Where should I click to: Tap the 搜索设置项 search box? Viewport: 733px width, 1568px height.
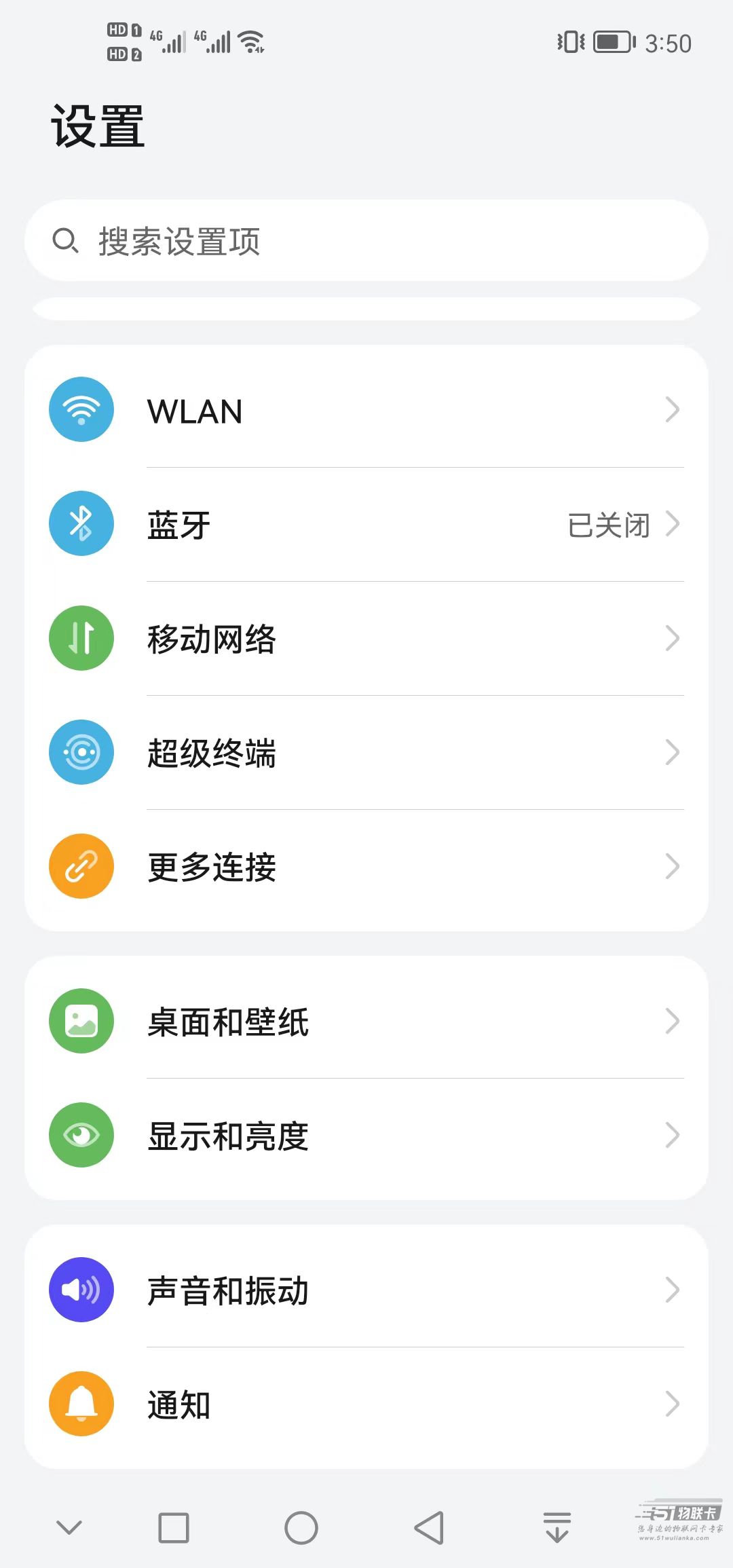366,240
